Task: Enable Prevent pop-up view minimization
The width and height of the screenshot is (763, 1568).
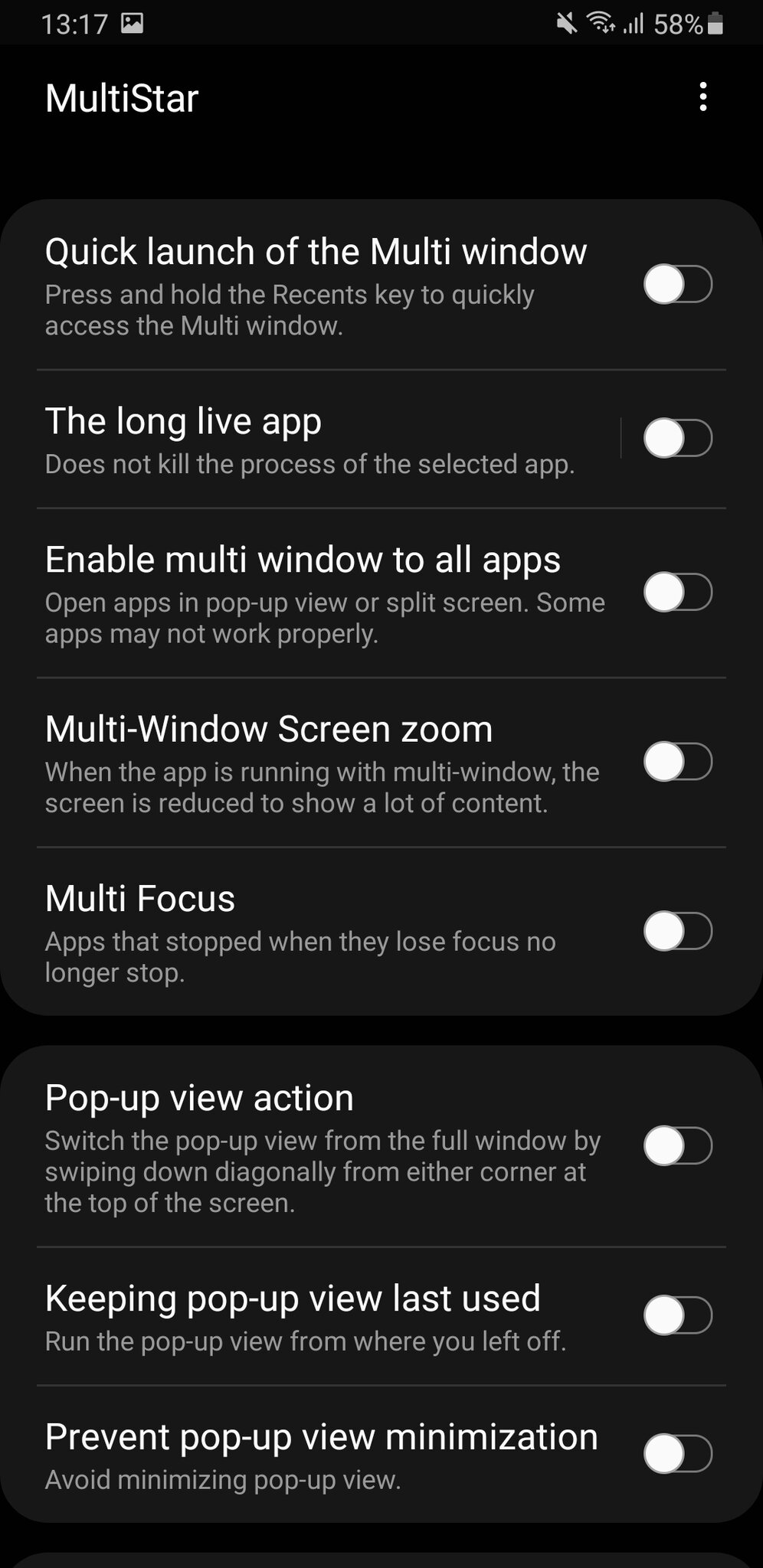Action: (677, 1454)
